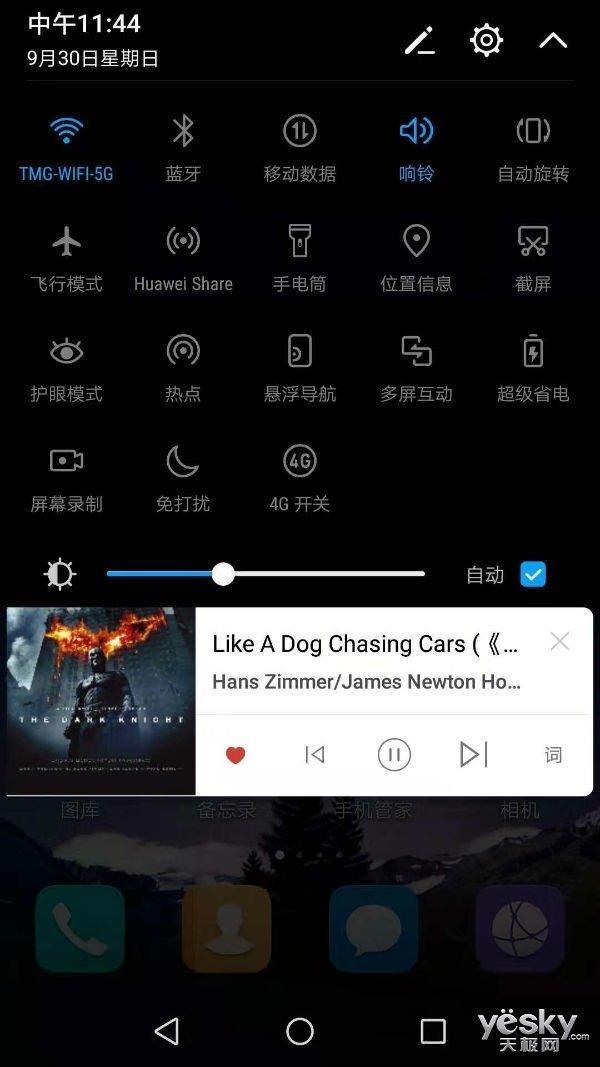Enable do not disturb (免打扰)
This screenshot has width=600, height=1067.
coord(183,461)
